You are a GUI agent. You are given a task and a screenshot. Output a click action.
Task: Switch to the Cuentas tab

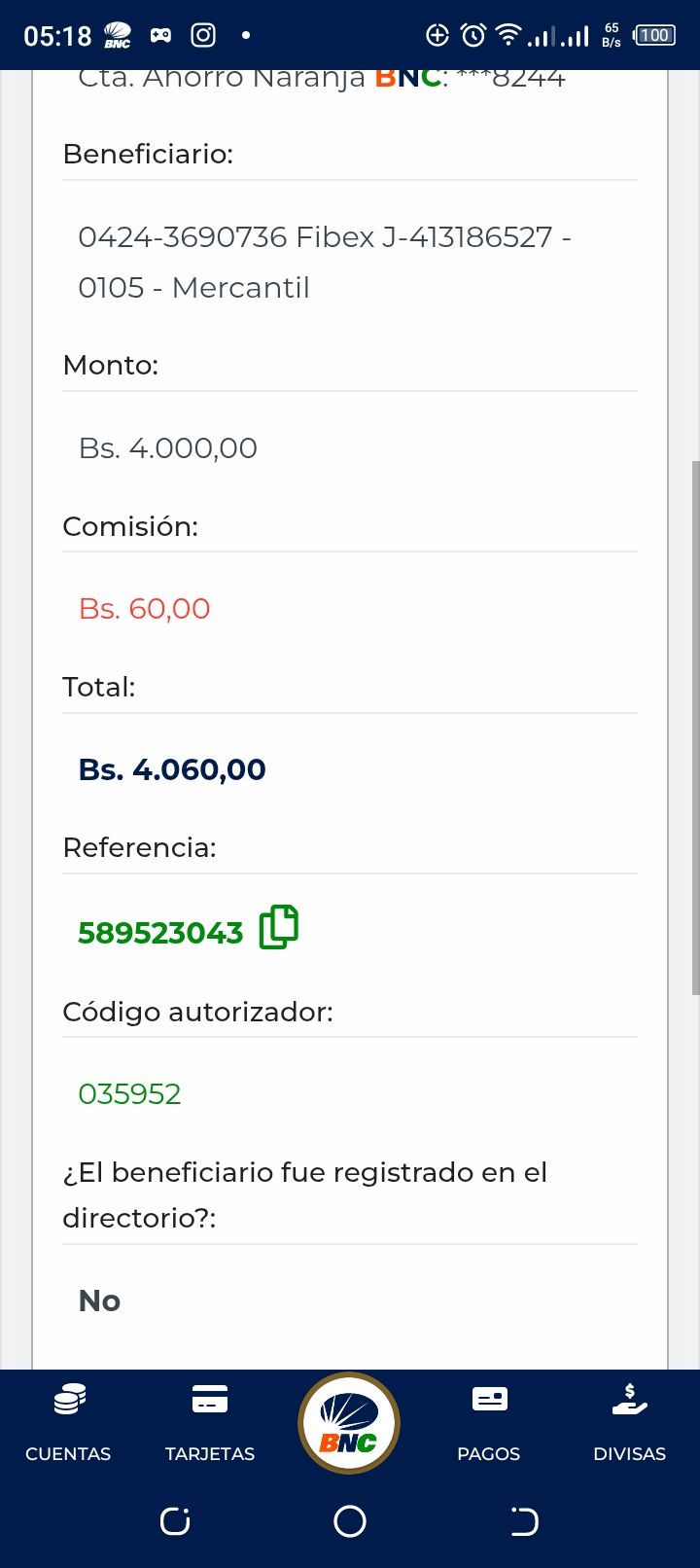coord(68,1423)
